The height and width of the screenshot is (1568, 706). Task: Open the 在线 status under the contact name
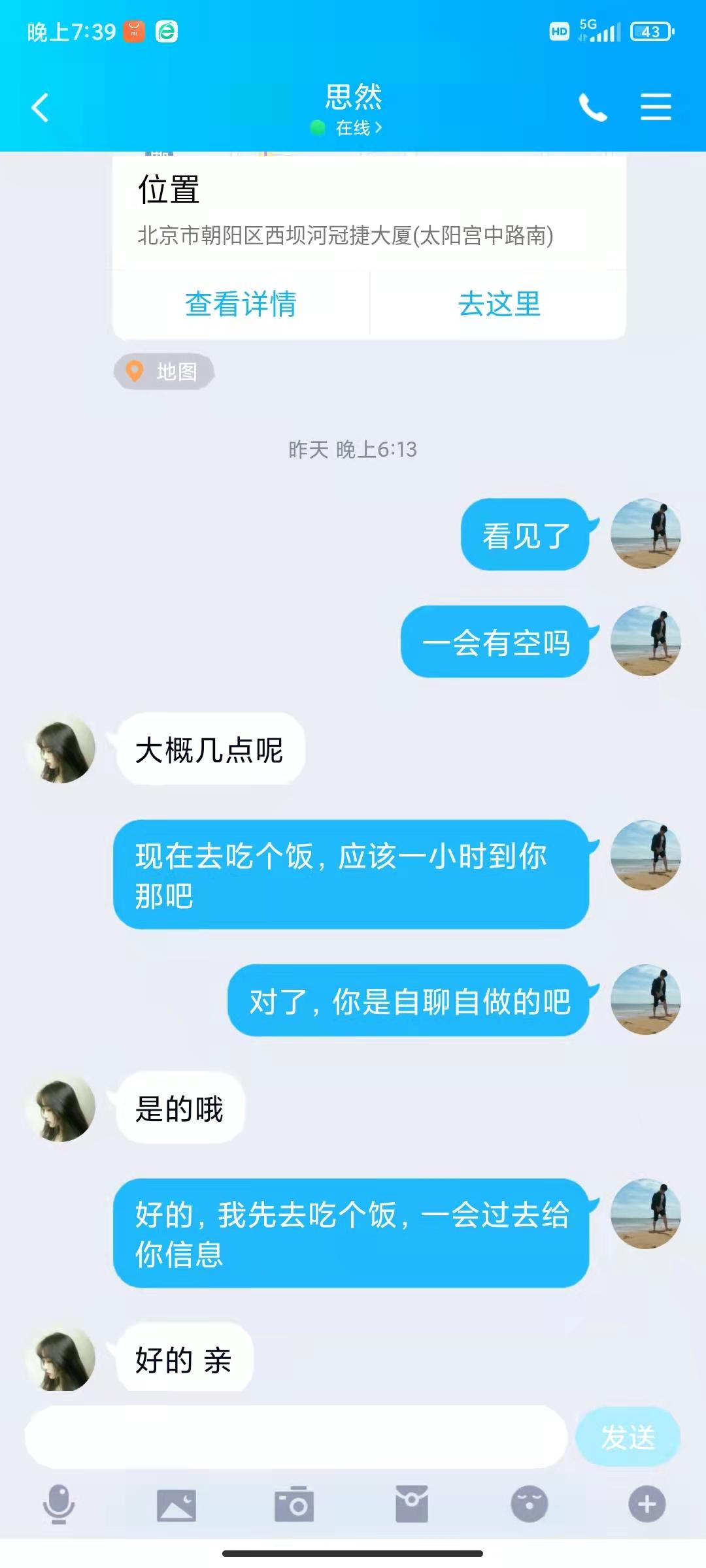point(353,128)
